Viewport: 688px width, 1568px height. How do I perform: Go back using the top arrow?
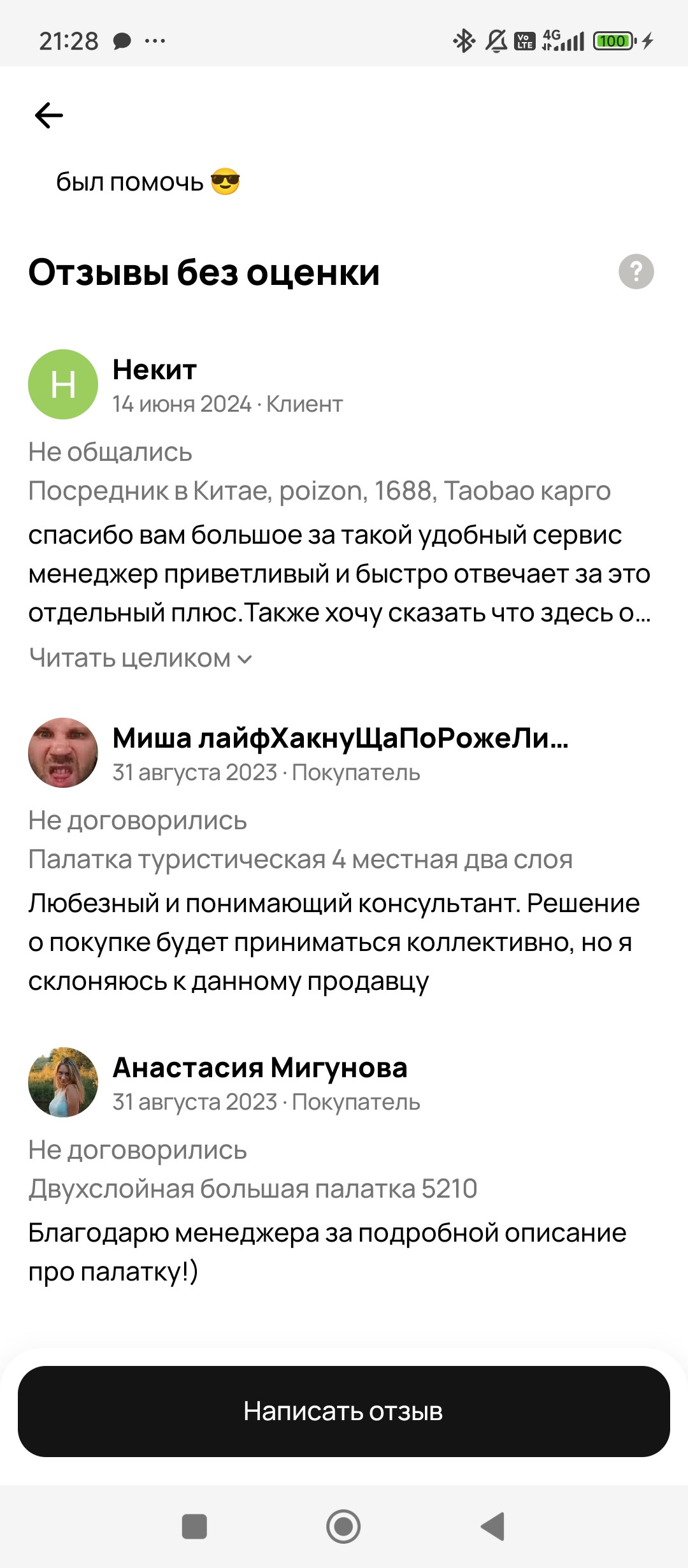pos(49,115)
